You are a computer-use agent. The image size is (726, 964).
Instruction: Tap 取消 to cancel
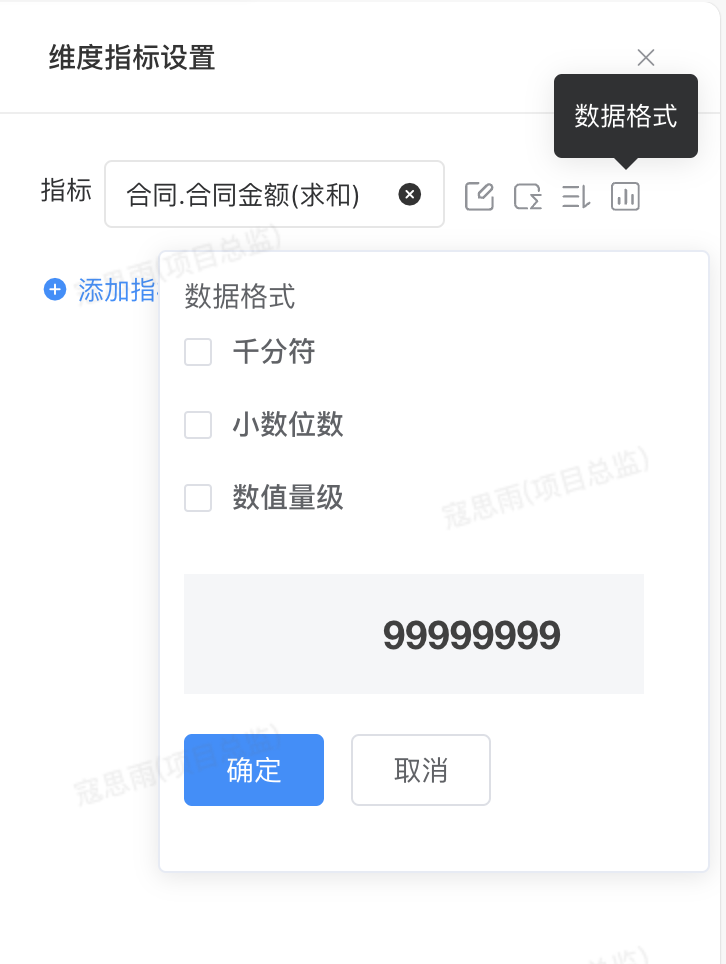(x=420, y=770)
